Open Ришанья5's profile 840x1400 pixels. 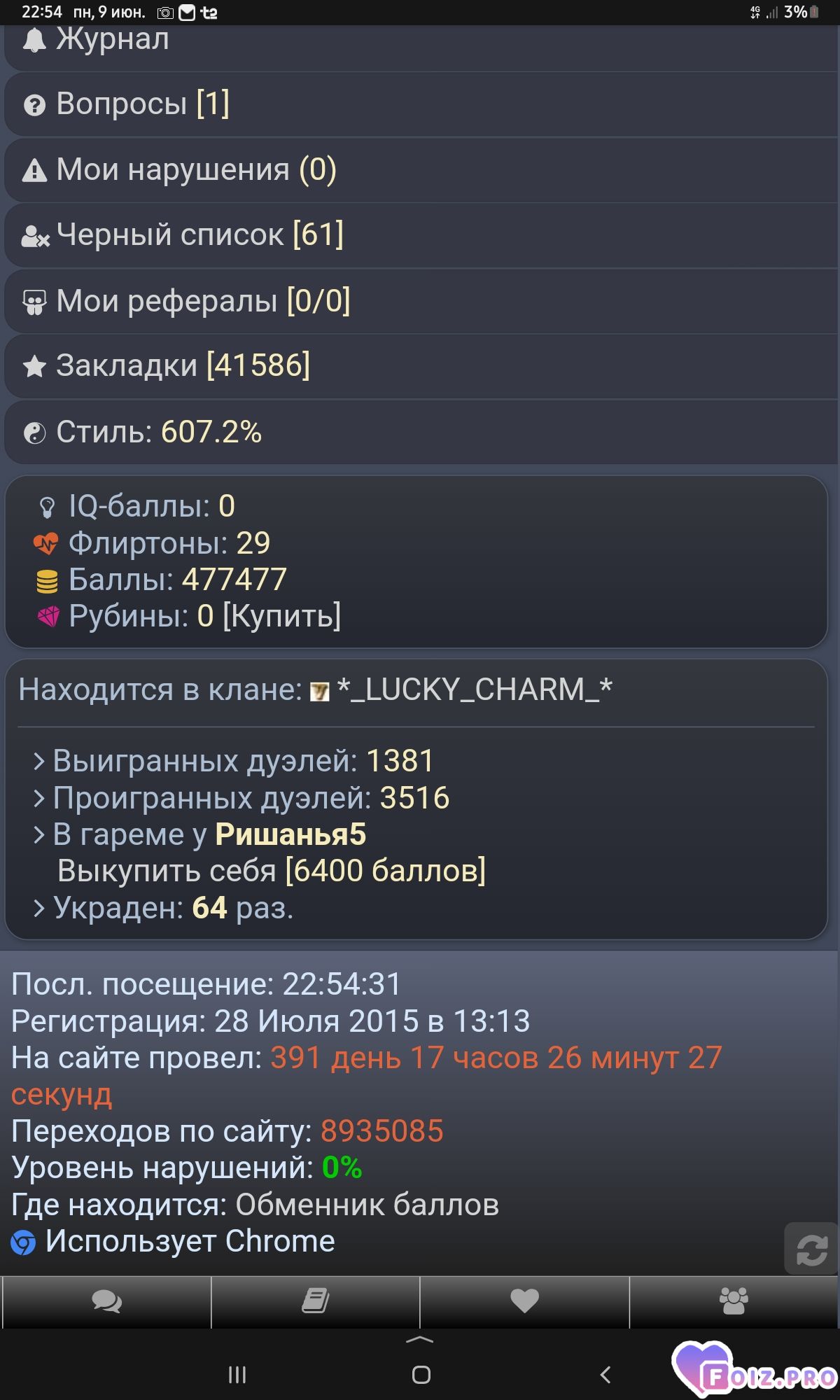(290, 834)
